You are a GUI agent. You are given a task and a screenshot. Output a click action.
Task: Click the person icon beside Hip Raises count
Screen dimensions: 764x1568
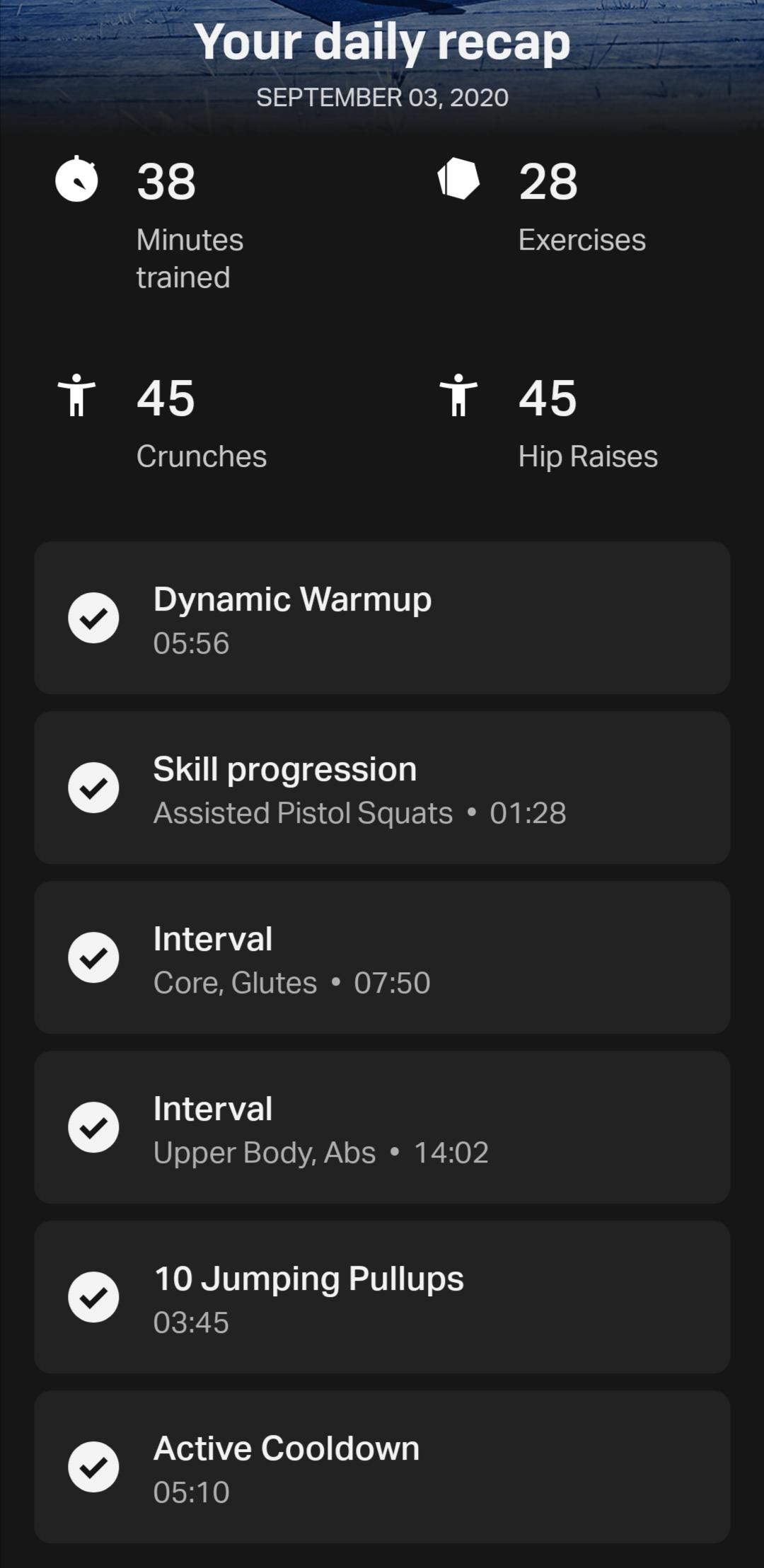(x=461, y=398)
